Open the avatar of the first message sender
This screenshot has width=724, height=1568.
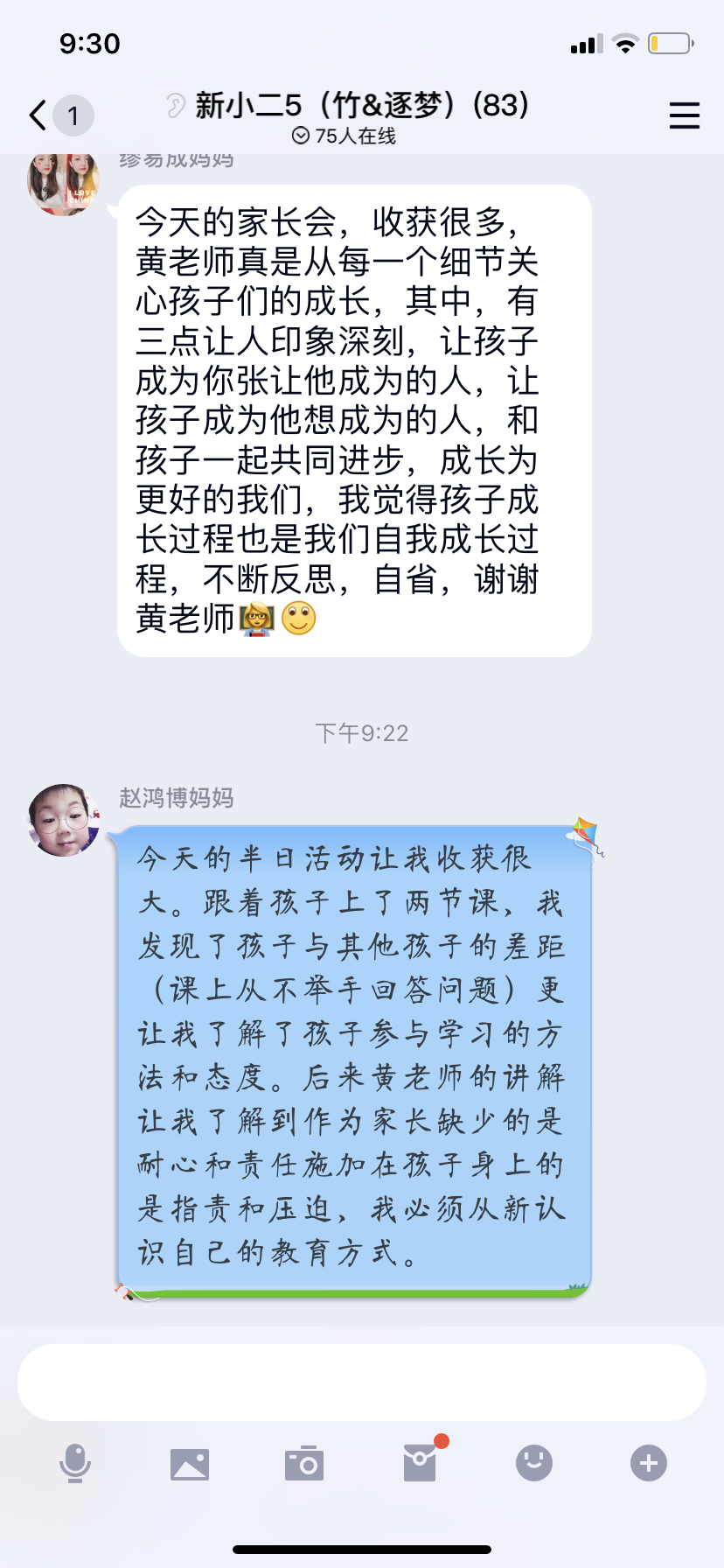pyautogui.click(x=63, y=182)
